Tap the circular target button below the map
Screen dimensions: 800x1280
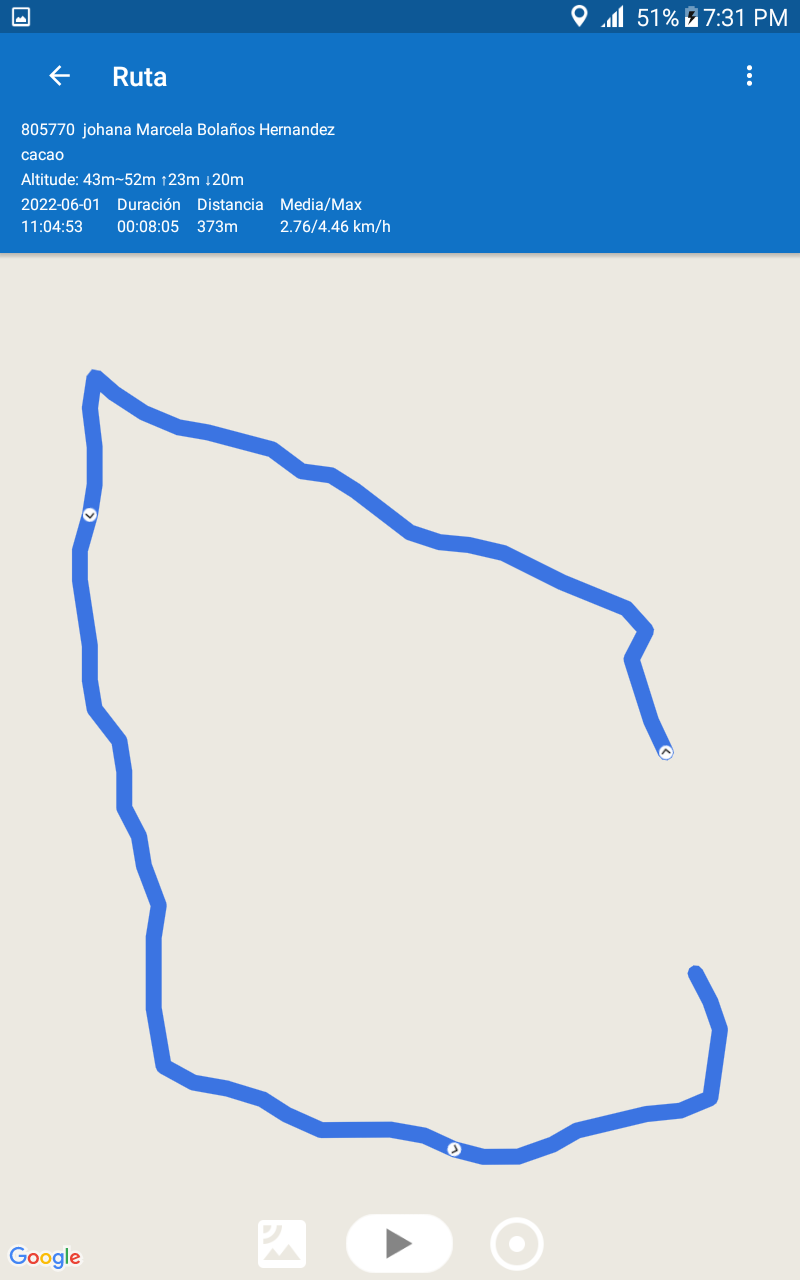click(x=517, y=1244)
